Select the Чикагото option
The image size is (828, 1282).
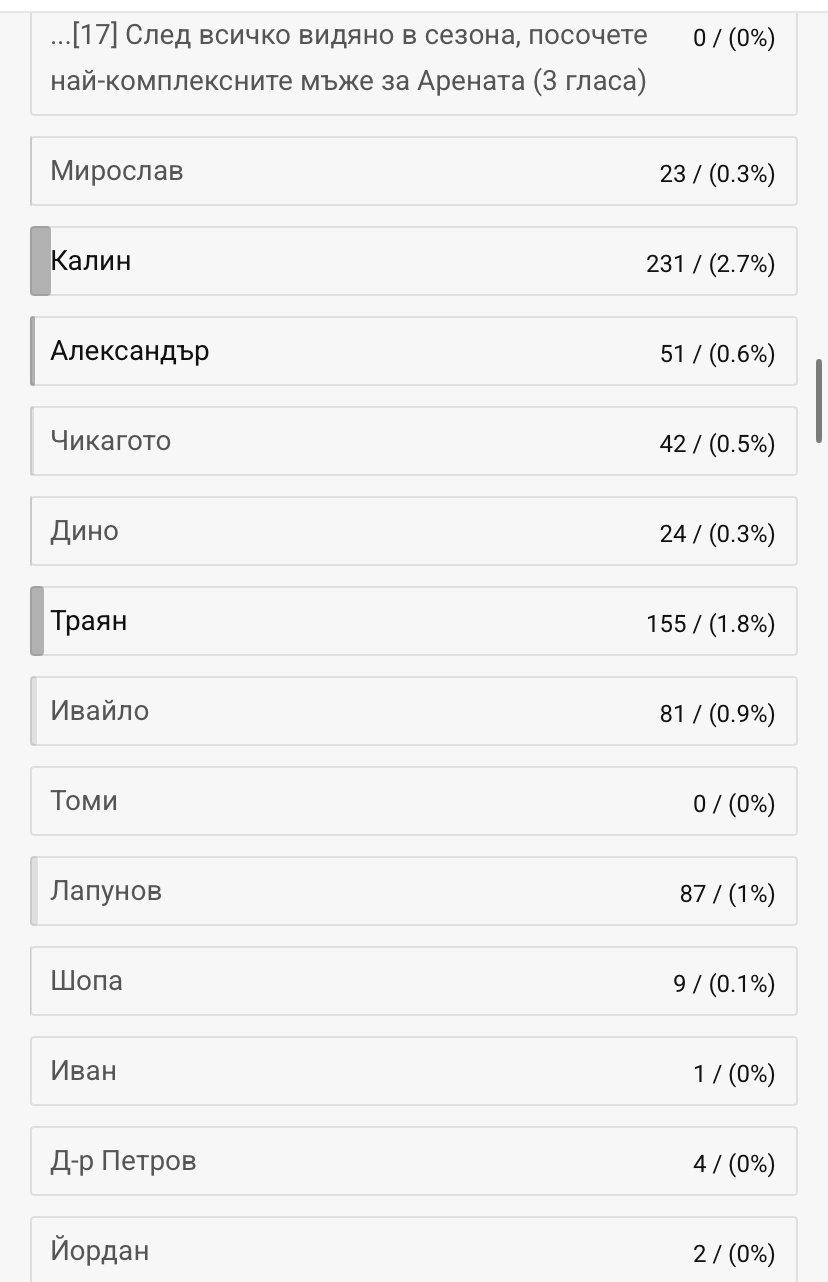pos(414,441)
